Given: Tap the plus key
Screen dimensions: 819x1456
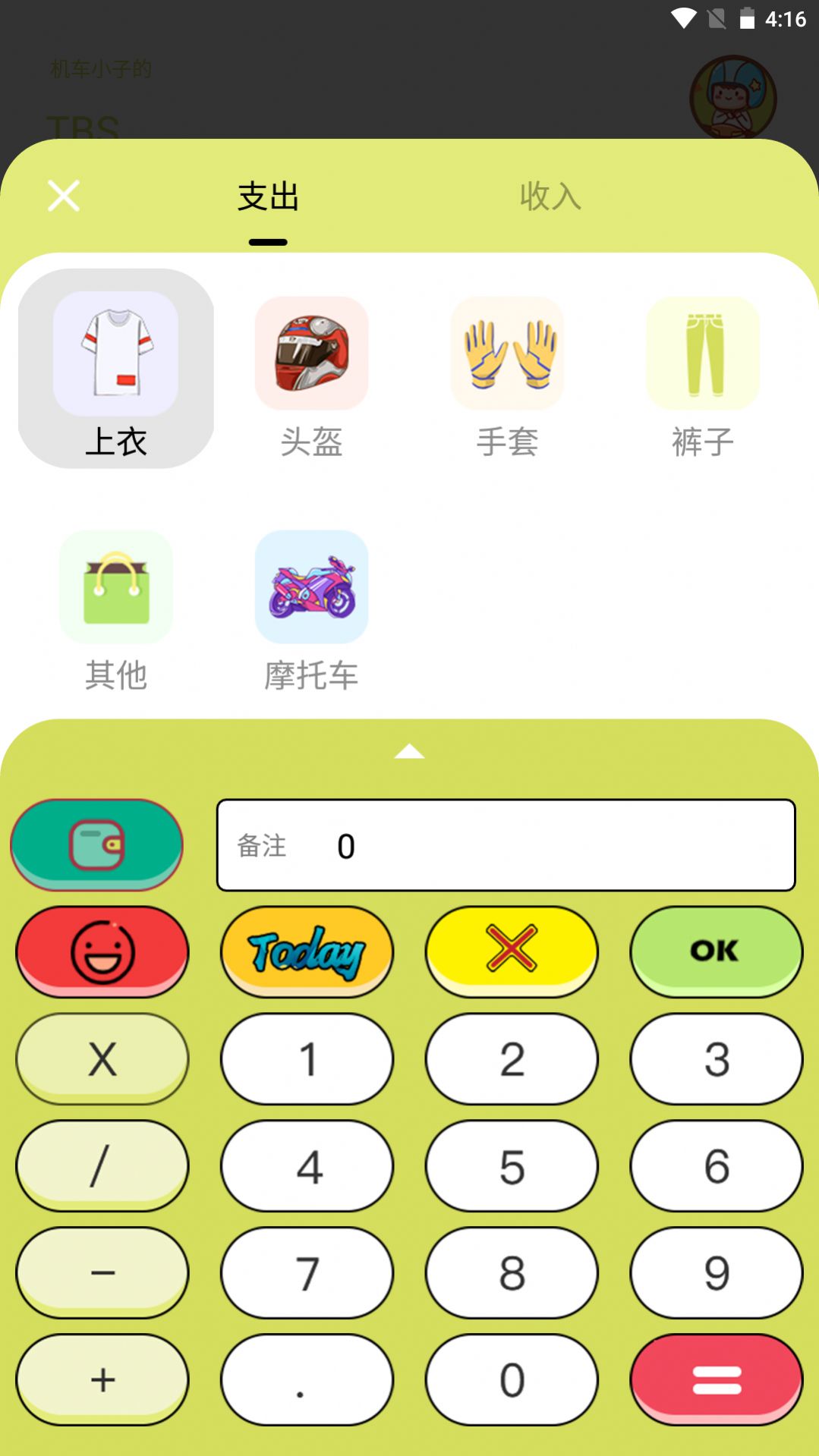Looking at the screenshot, I should tap(102, 1380).
